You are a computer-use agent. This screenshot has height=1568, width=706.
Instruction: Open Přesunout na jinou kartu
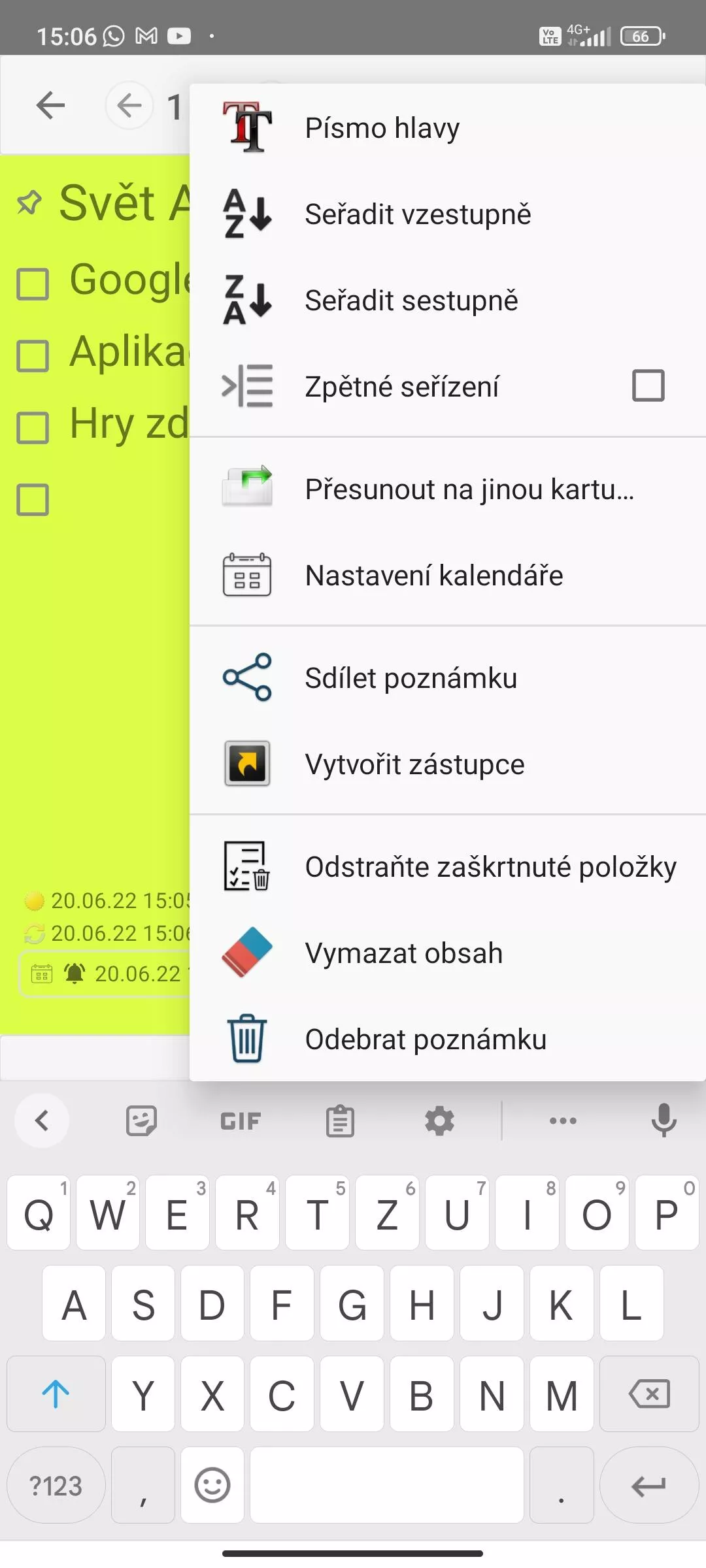447,489
